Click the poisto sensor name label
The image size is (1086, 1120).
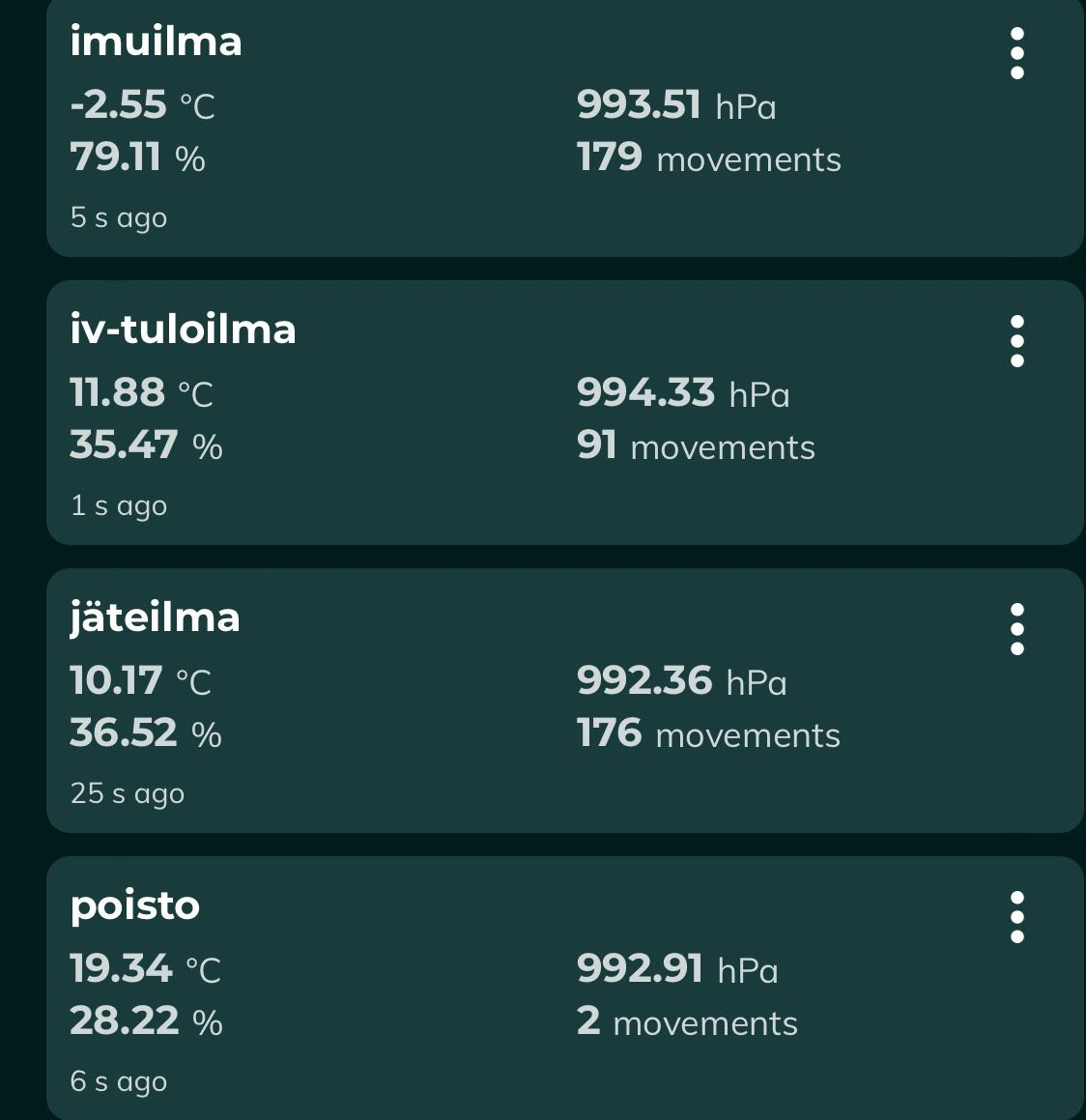tap(134, 906)
